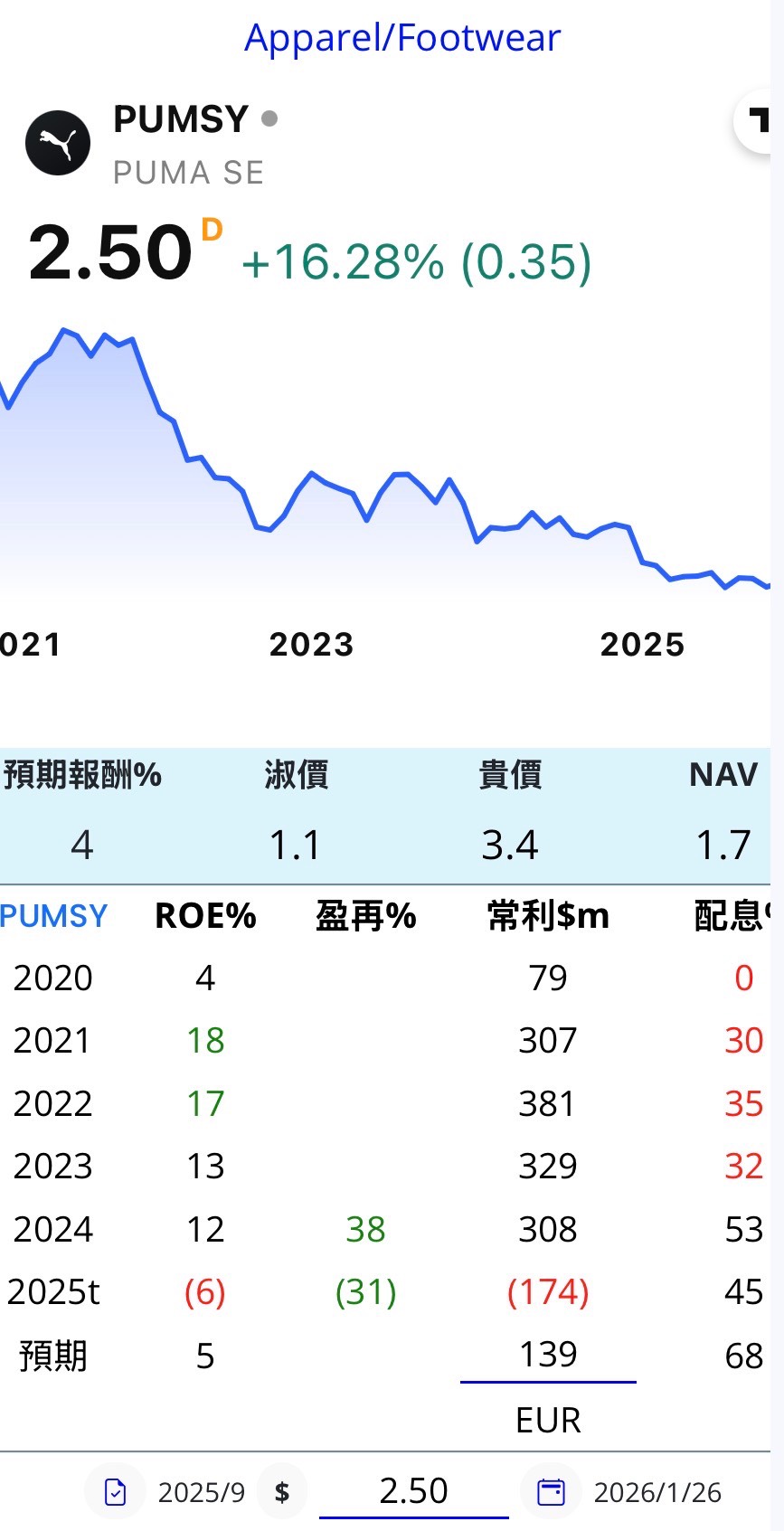784x1531 pixels.
Task: Tap the PUMSY ticker header
Action: click(x=181, y=119)
